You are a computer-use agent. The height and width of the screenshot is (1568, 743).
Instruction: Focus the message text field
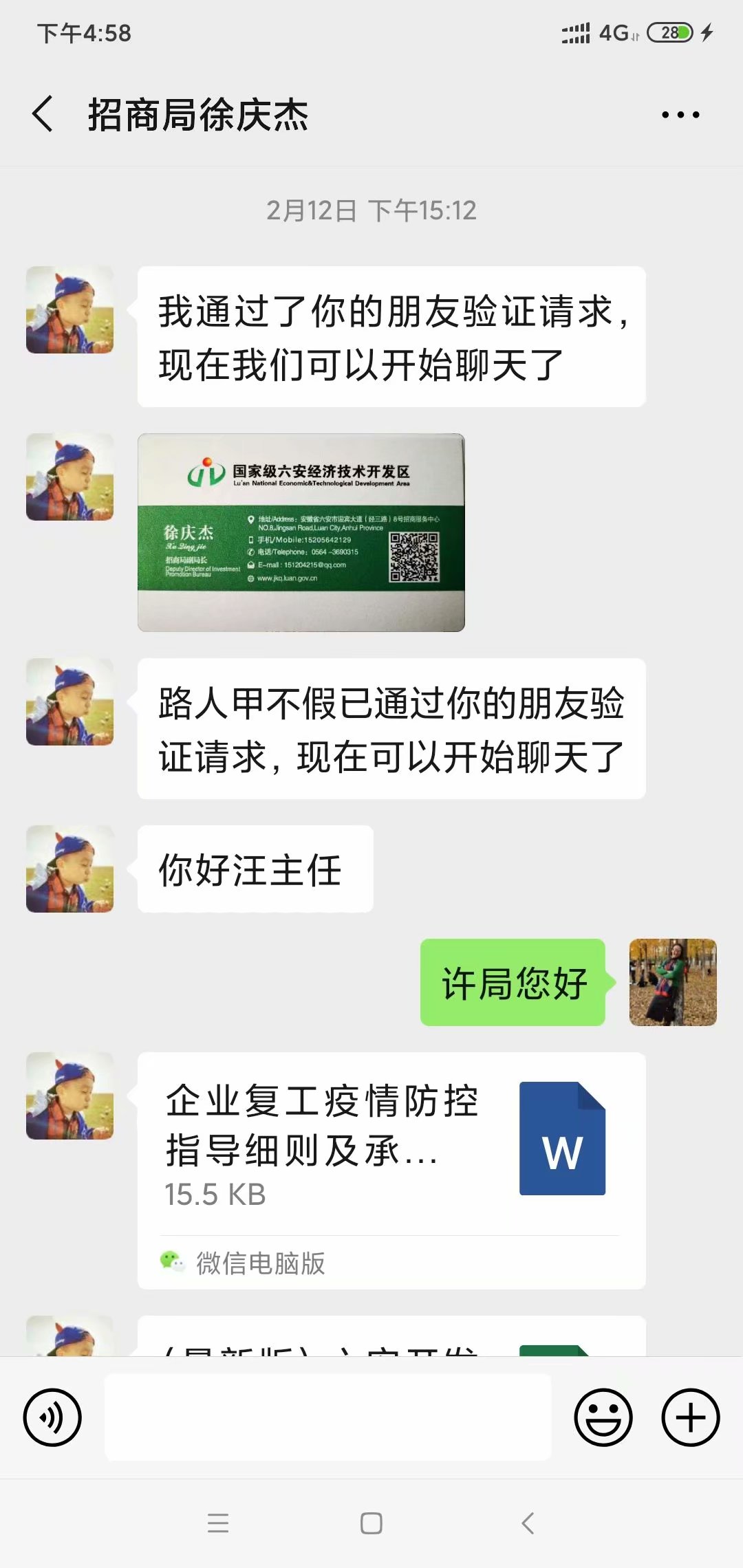327,1417
